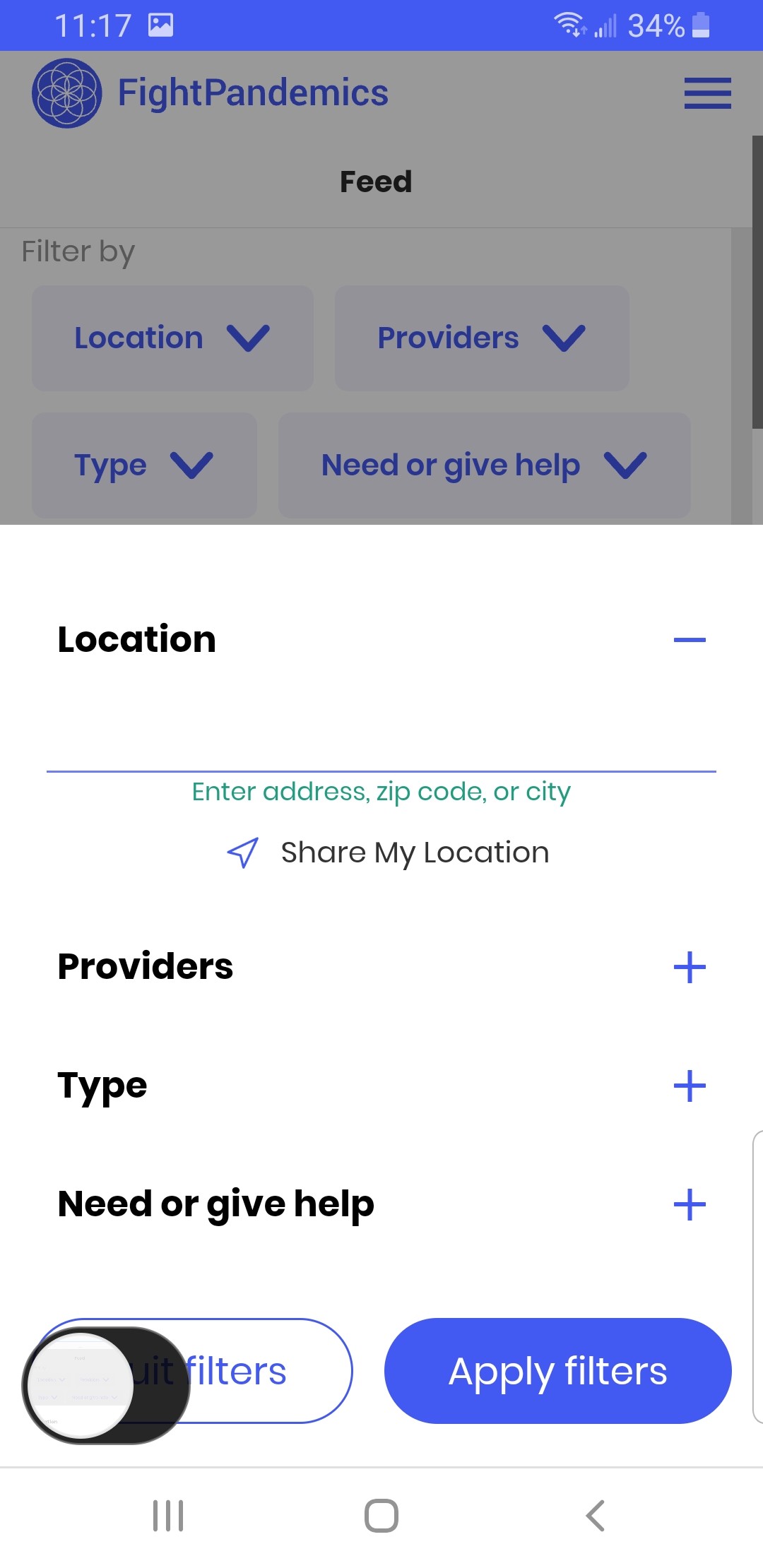763x1568 pixels.
Task: Collapse the Location section
Action: click(690, 640)
